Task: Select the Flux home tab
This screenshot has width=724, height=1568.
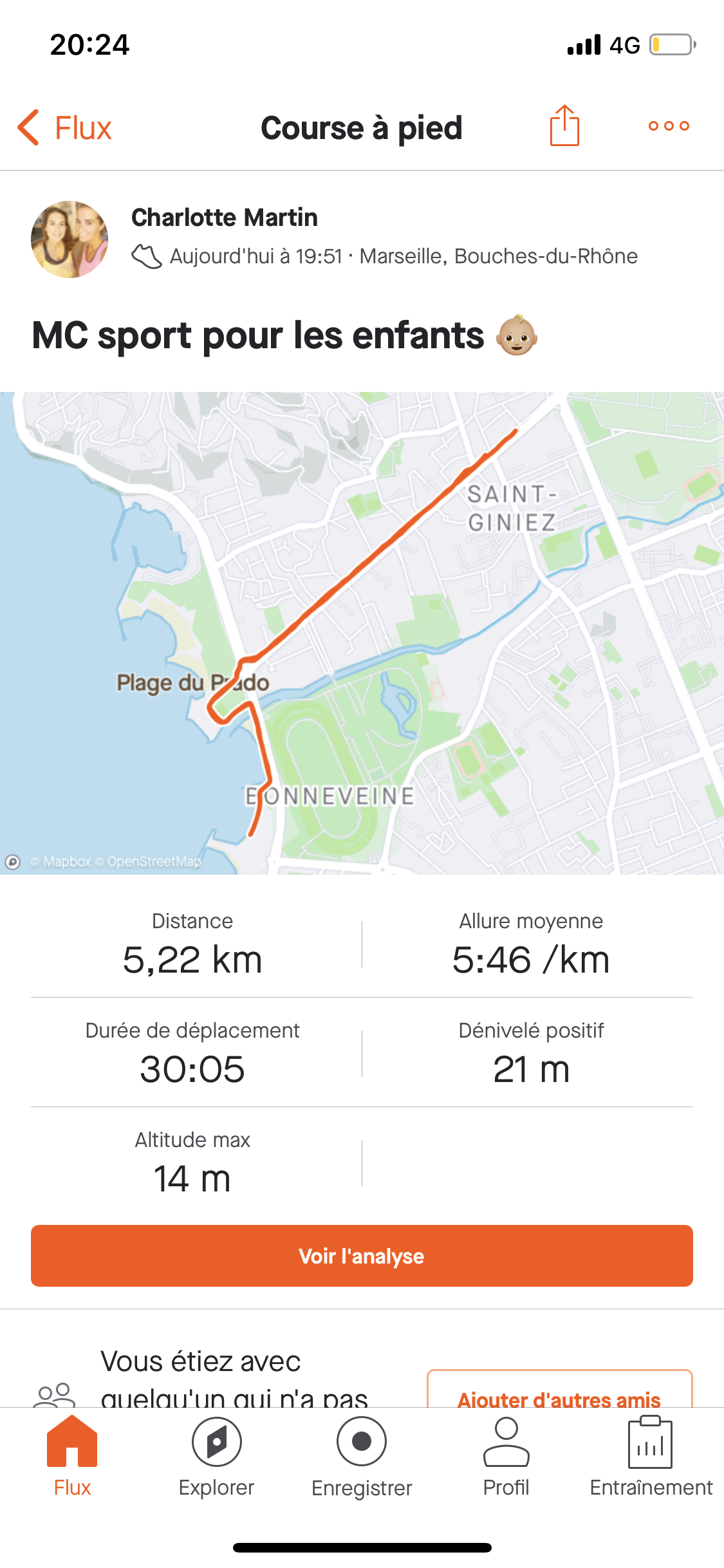Action: coord(72,1458)
